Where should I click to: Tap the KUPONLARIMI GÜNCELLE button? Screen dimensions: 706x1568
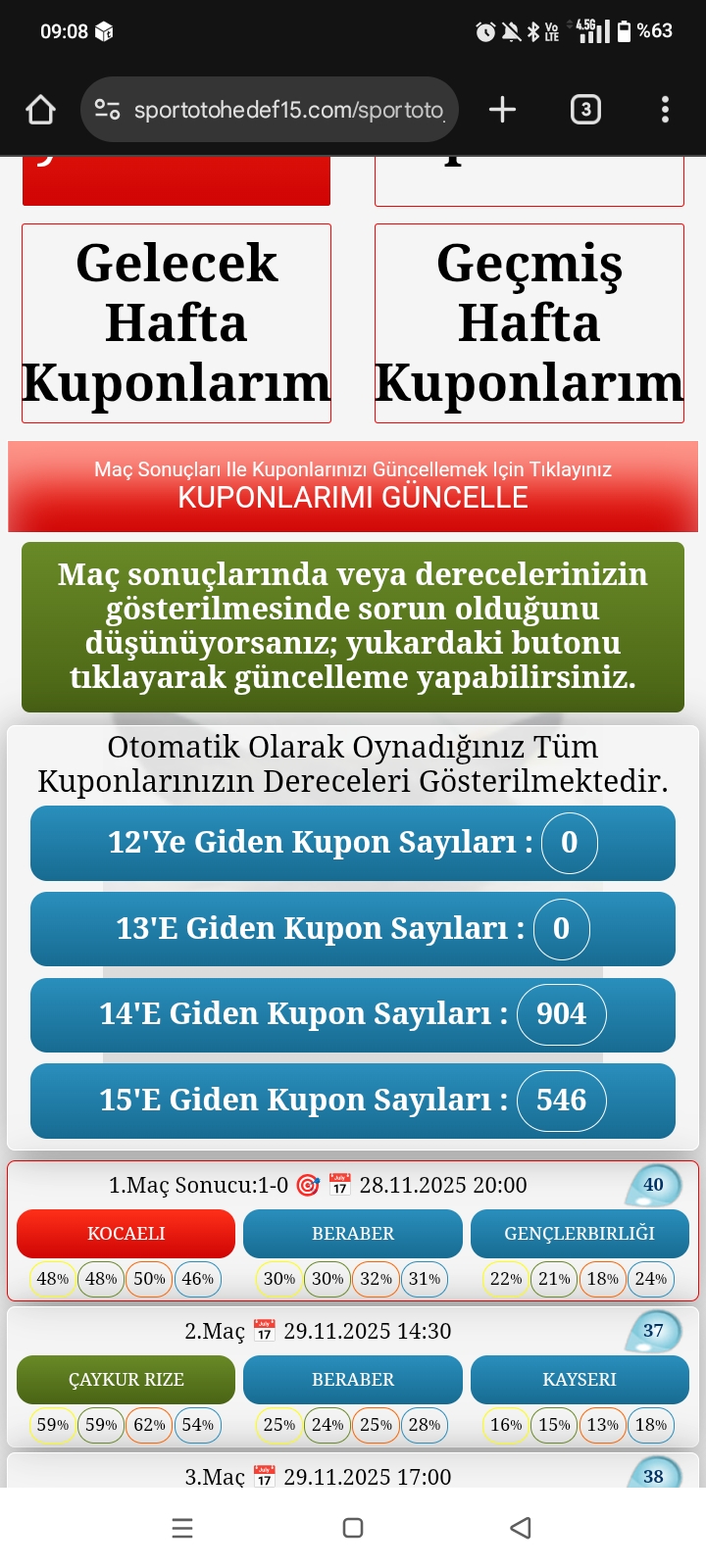[x=353, y=486]
